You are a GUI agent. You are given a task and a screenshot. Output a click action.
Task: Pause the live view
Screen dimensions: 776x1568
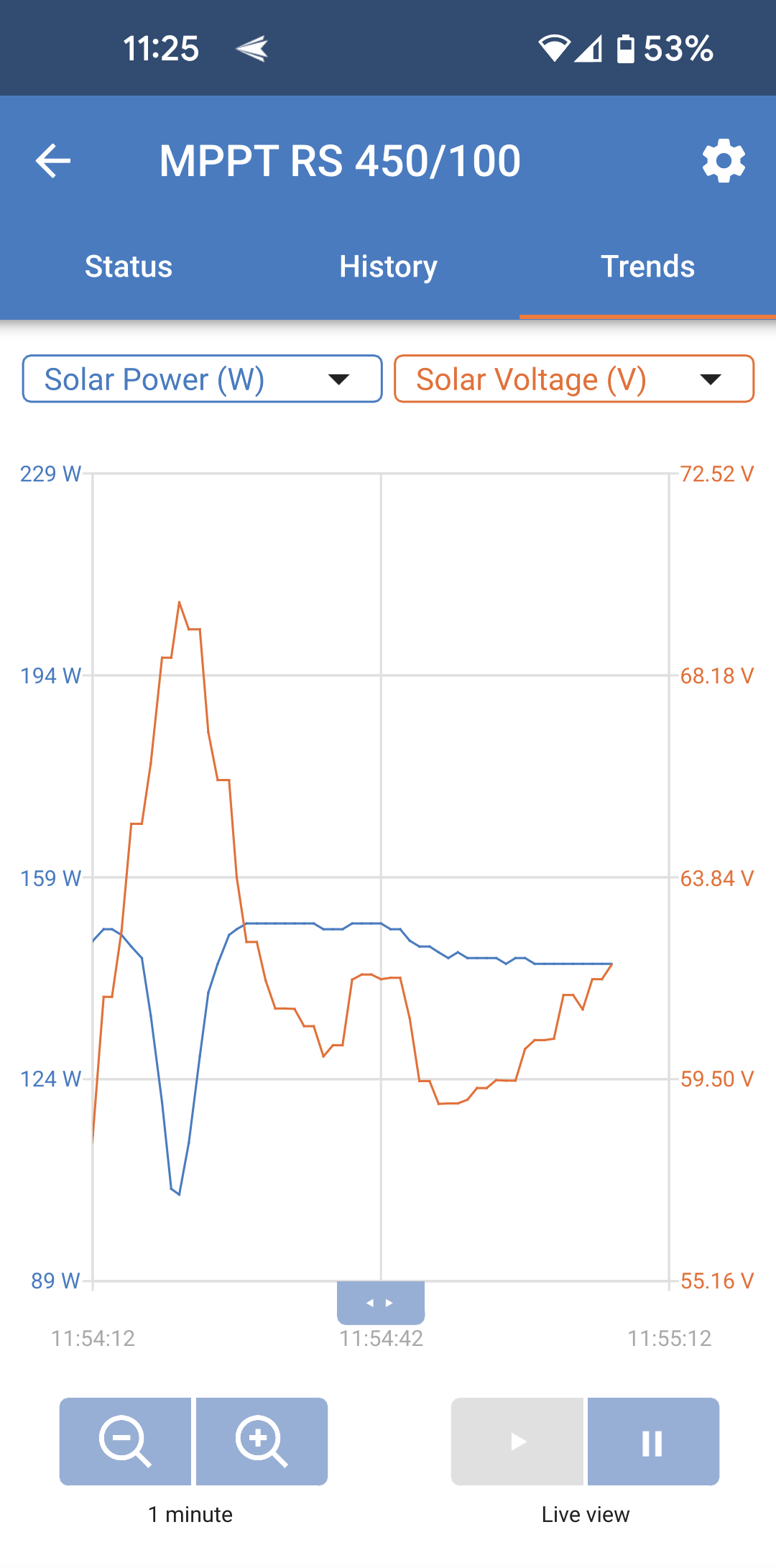[652, 1441]
